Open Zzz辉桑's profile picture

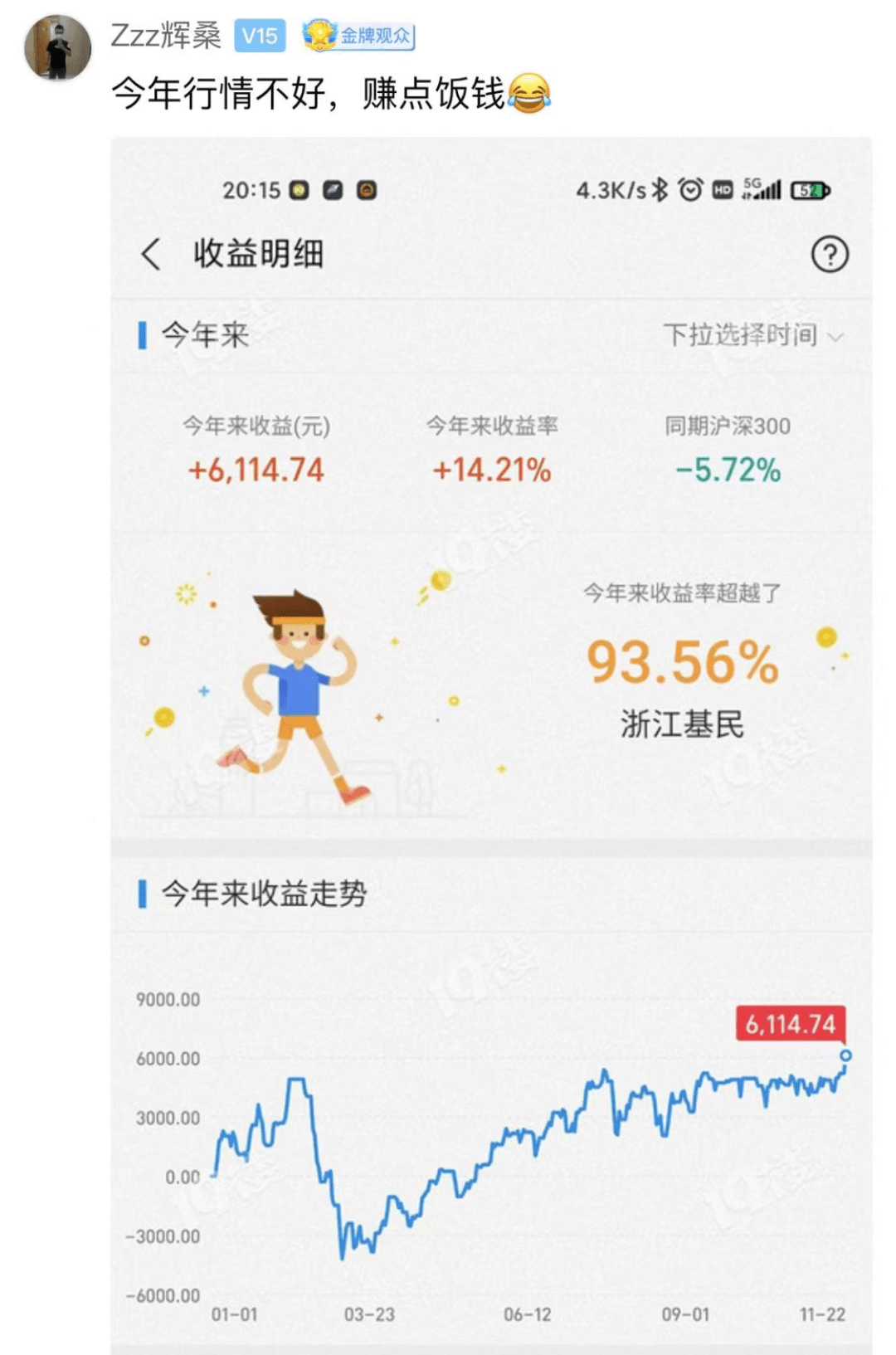57,47
